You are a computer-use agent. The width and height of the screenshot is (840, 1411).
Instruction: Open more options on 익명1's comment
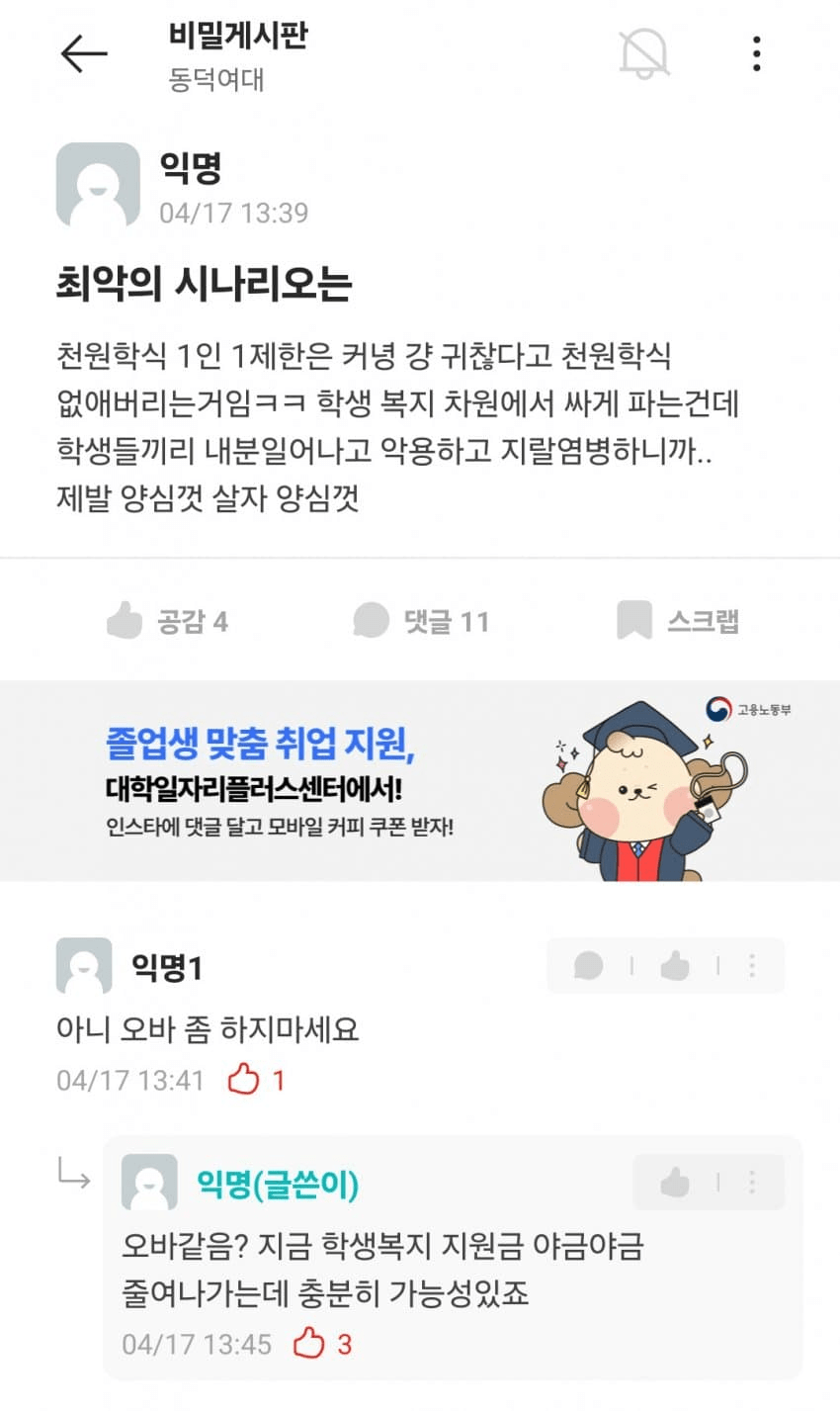752,965
